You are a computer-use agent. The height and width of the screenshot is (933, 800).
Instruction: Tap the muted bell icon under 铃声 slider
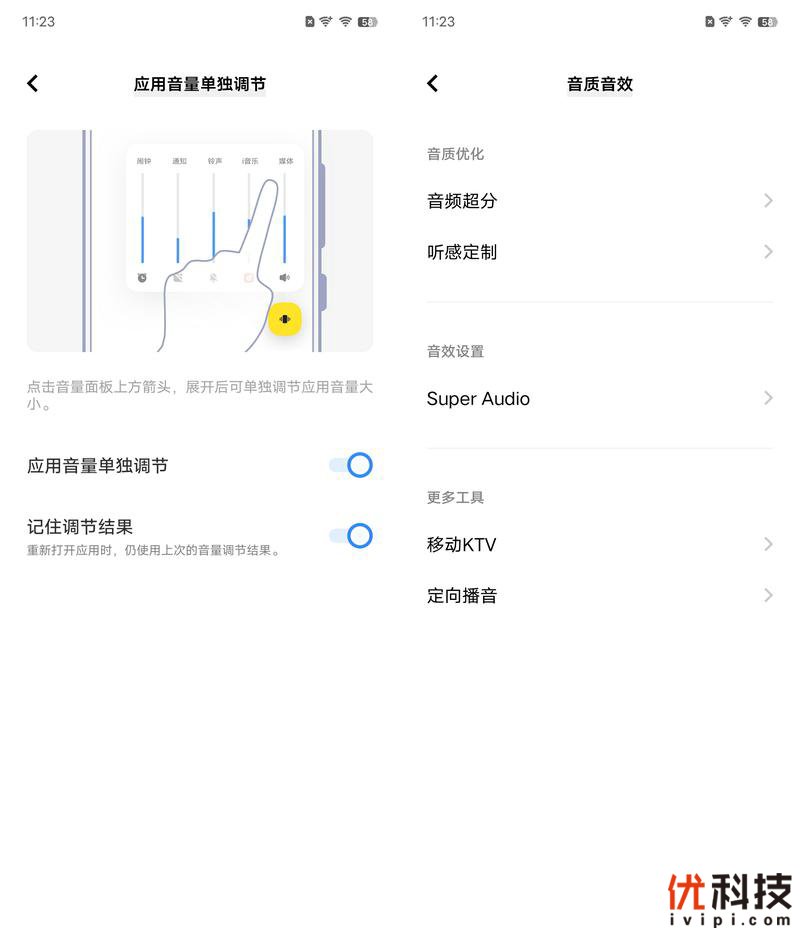(x=212, y=275)
